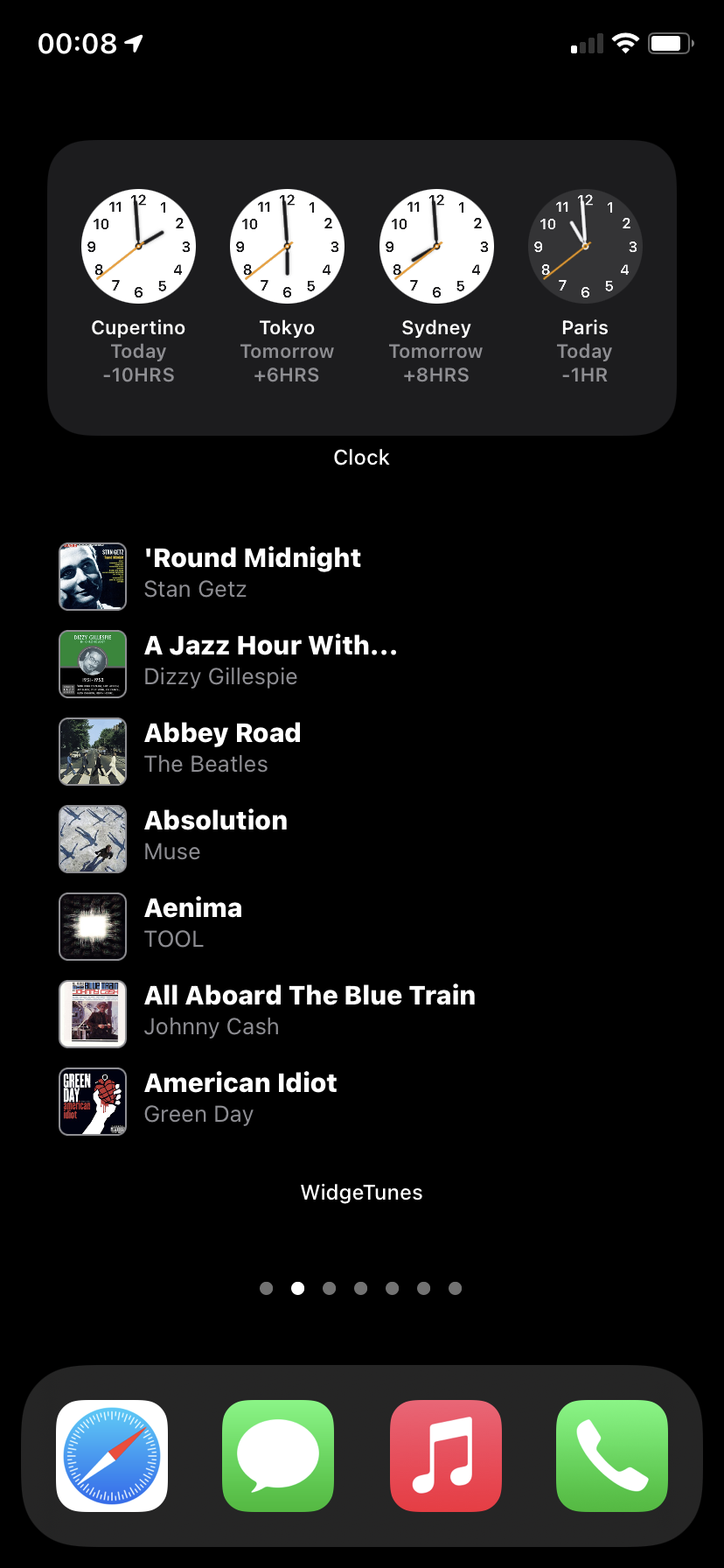Launch Safari from the dock
The height and width of the screenshot is (1568, 724).
[x=112, y=1456]
